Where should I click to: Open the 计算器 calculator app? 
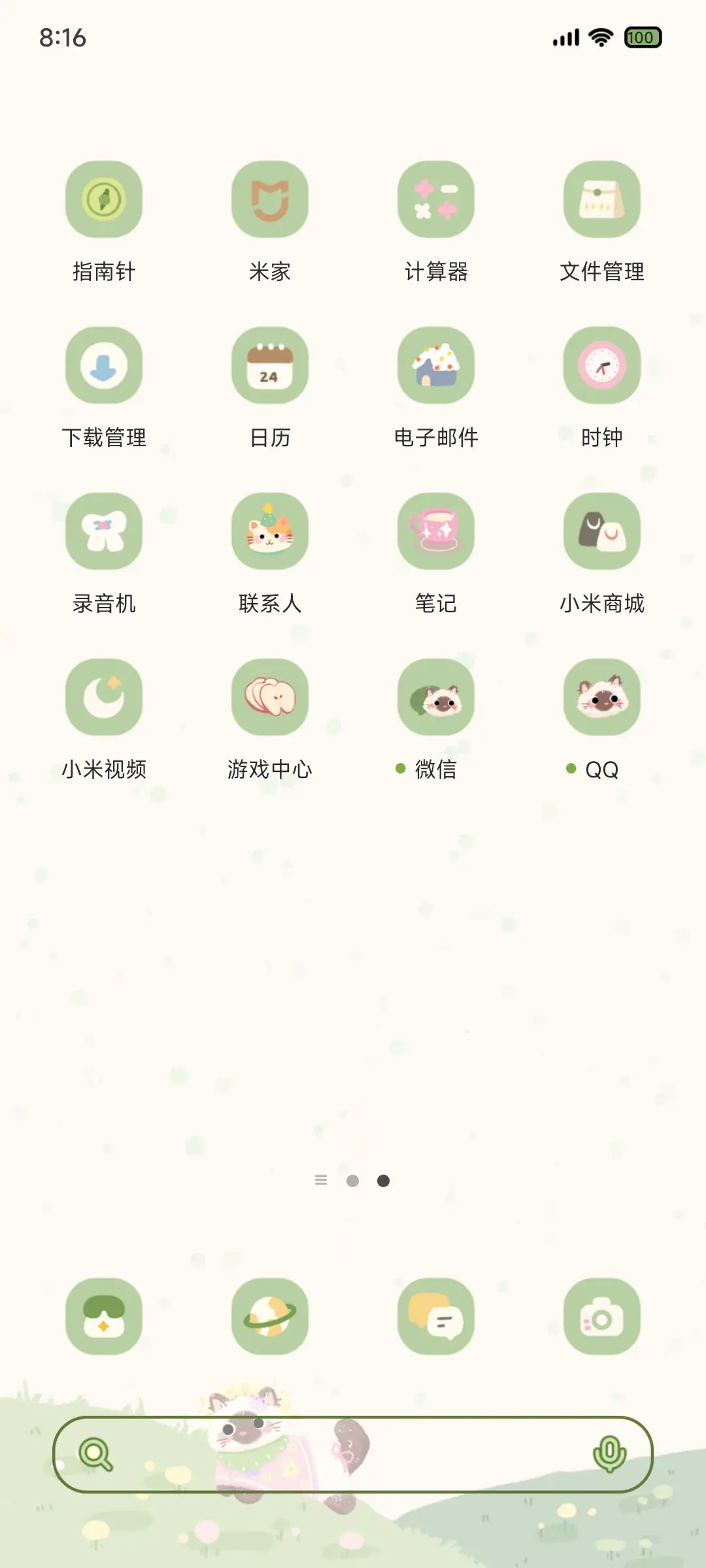coord(435,200)
